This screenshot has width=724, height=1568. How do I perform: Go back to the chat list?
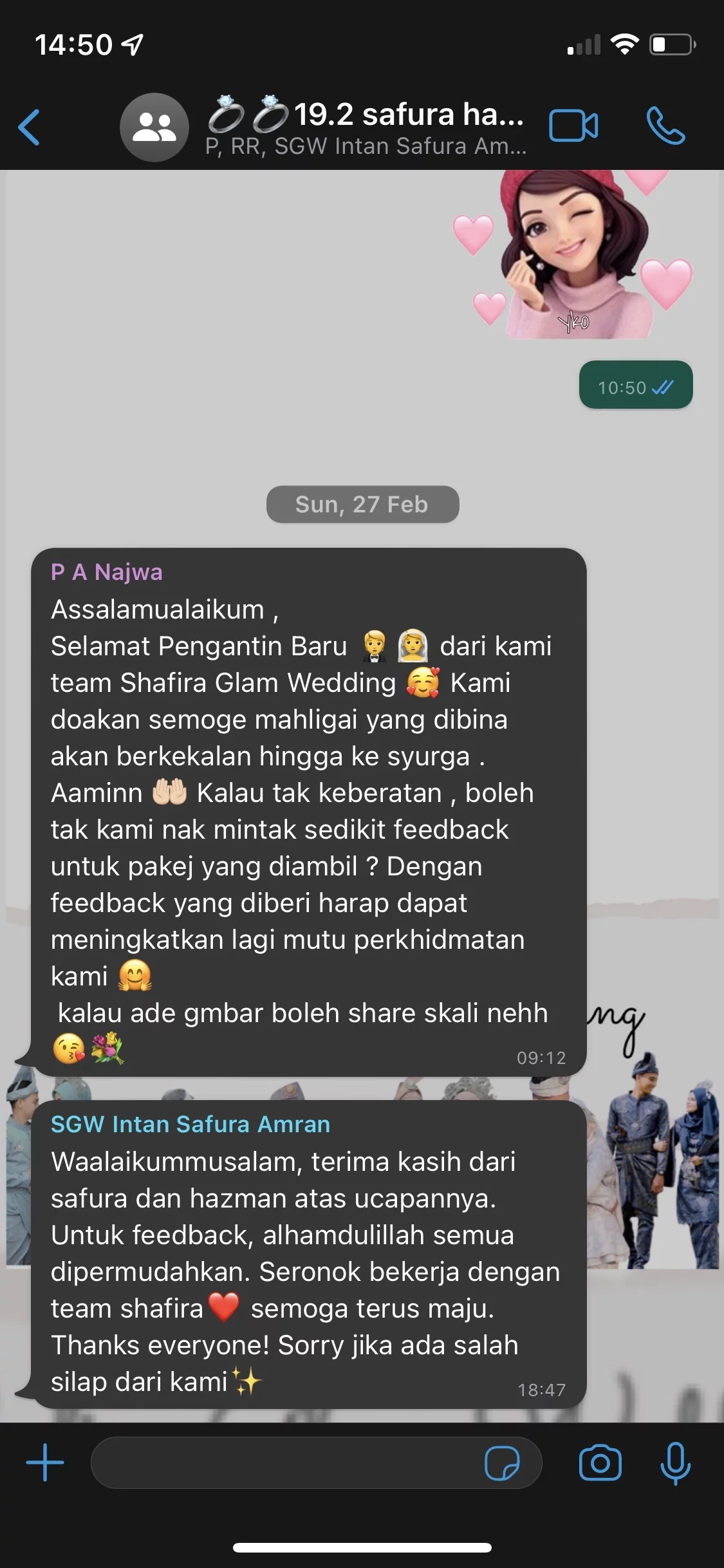point(30,127)
